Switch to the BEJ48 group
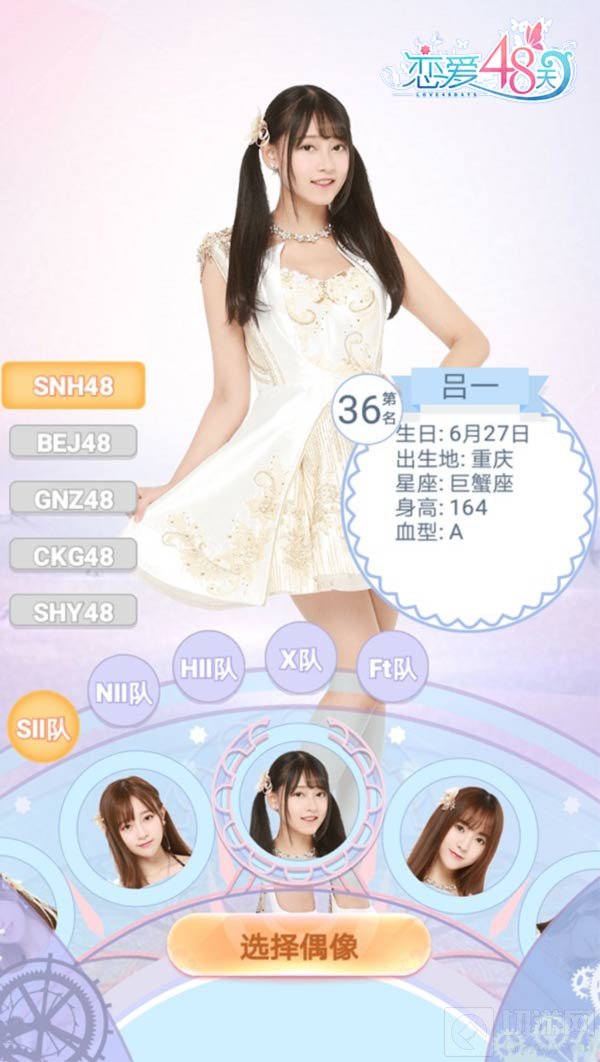This screenshot has height=1062, width=600. click(x=73, y=441)
